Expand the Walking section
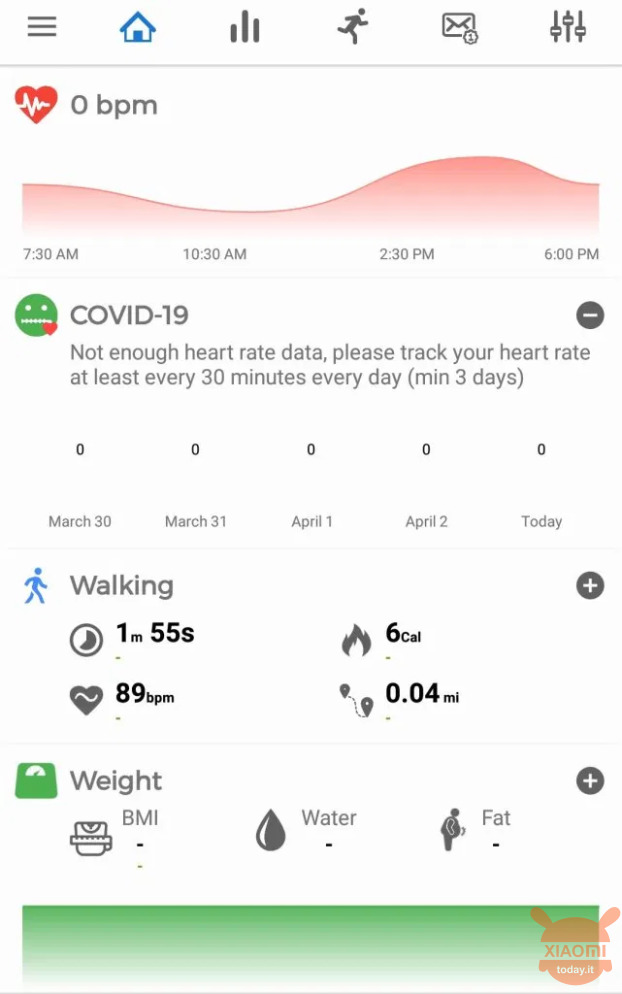The image size is (622, 994). tap(590, 586)
